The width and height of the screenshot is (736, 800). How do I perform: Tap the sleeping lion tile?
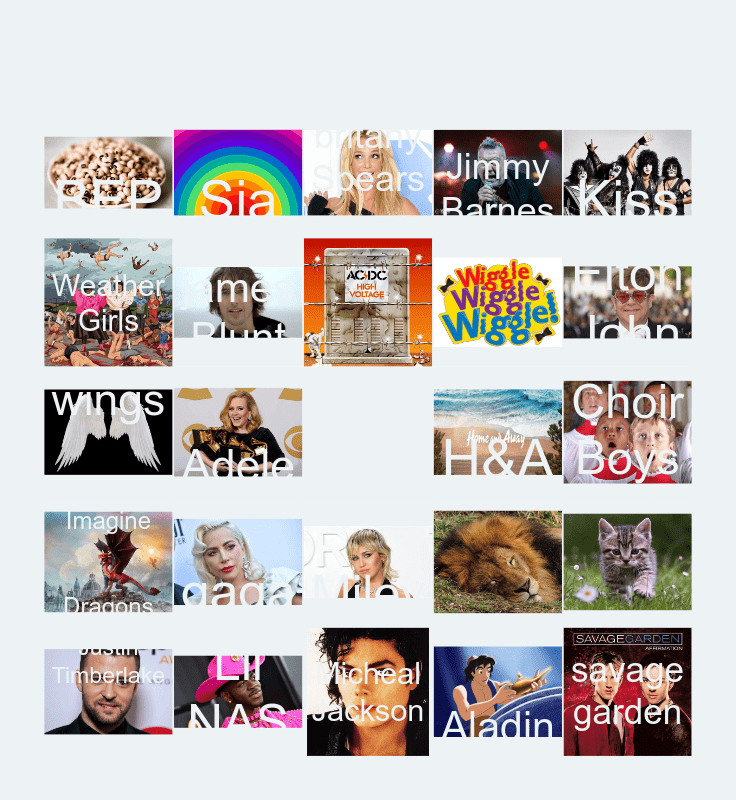pos(497,562)
